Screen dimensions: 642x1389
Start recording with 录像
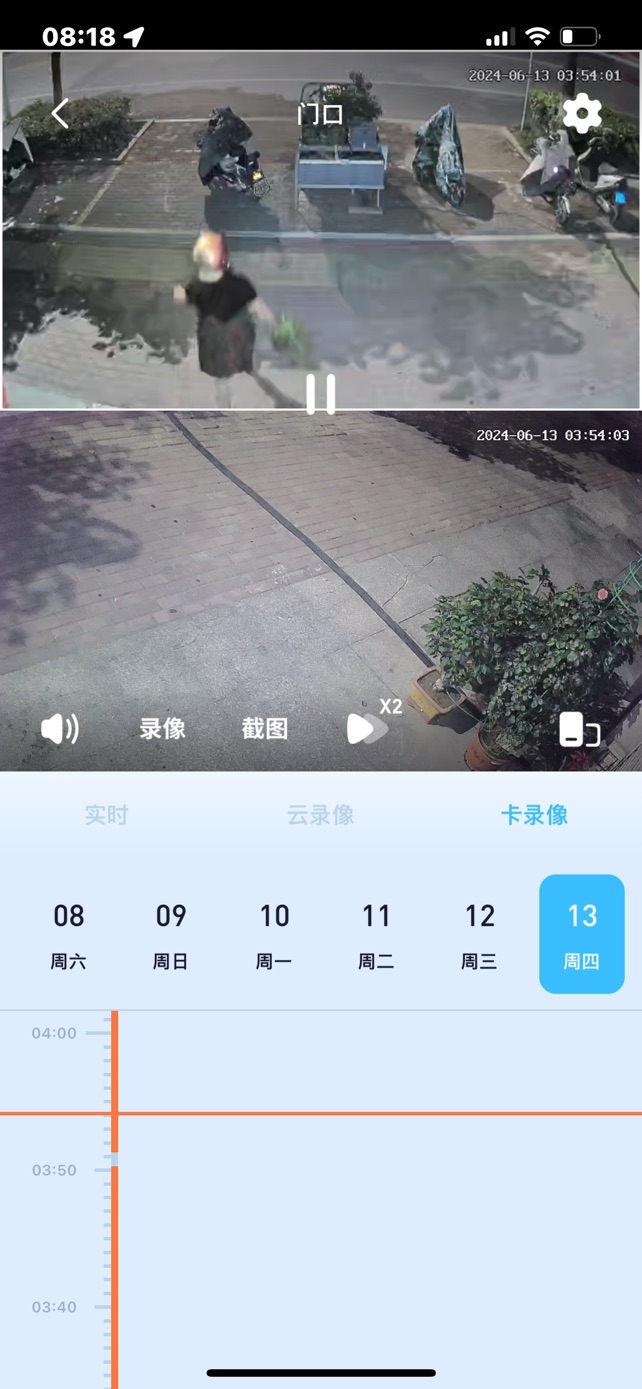coord(162,729)
